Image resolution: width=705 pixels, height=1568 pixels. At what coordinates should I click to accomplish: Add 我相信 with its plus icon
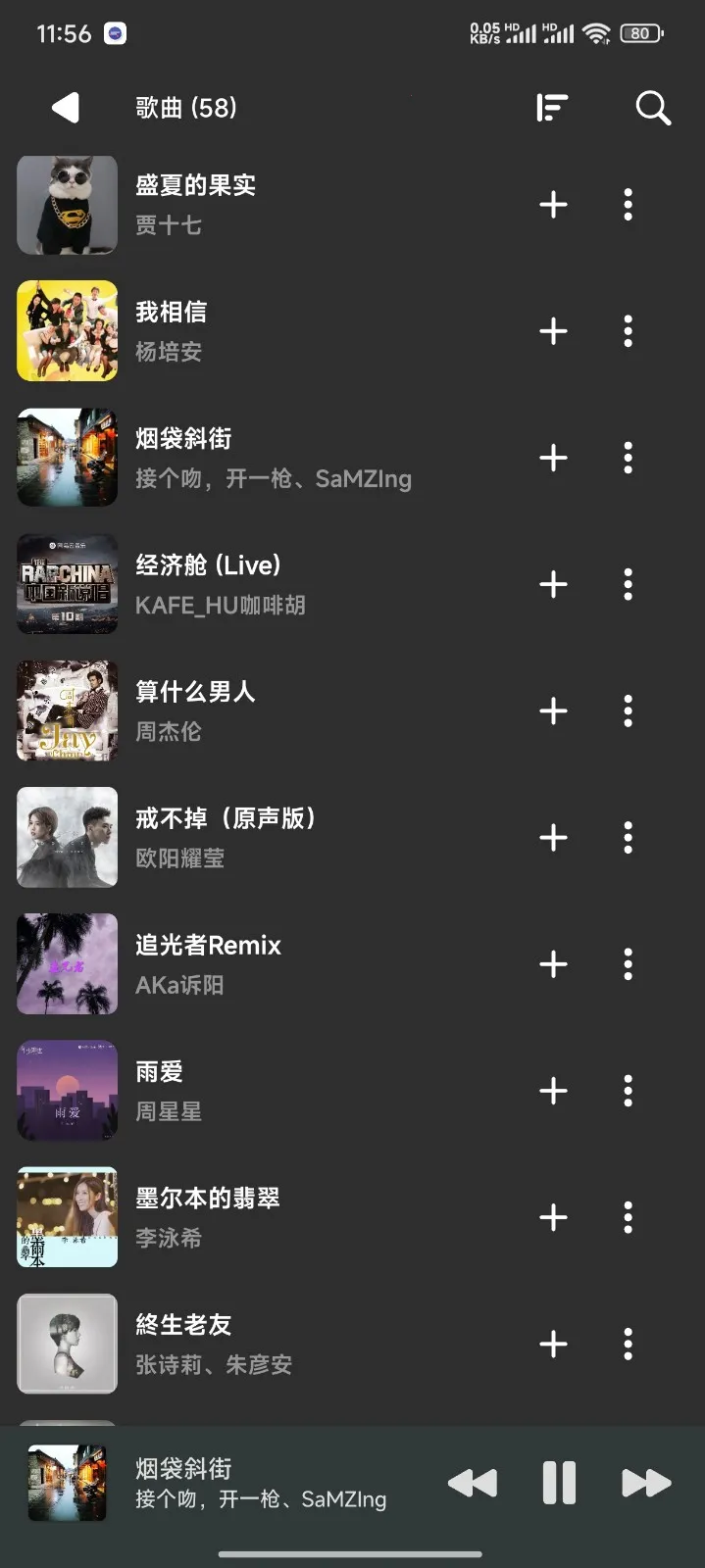[x=553, y=331]
